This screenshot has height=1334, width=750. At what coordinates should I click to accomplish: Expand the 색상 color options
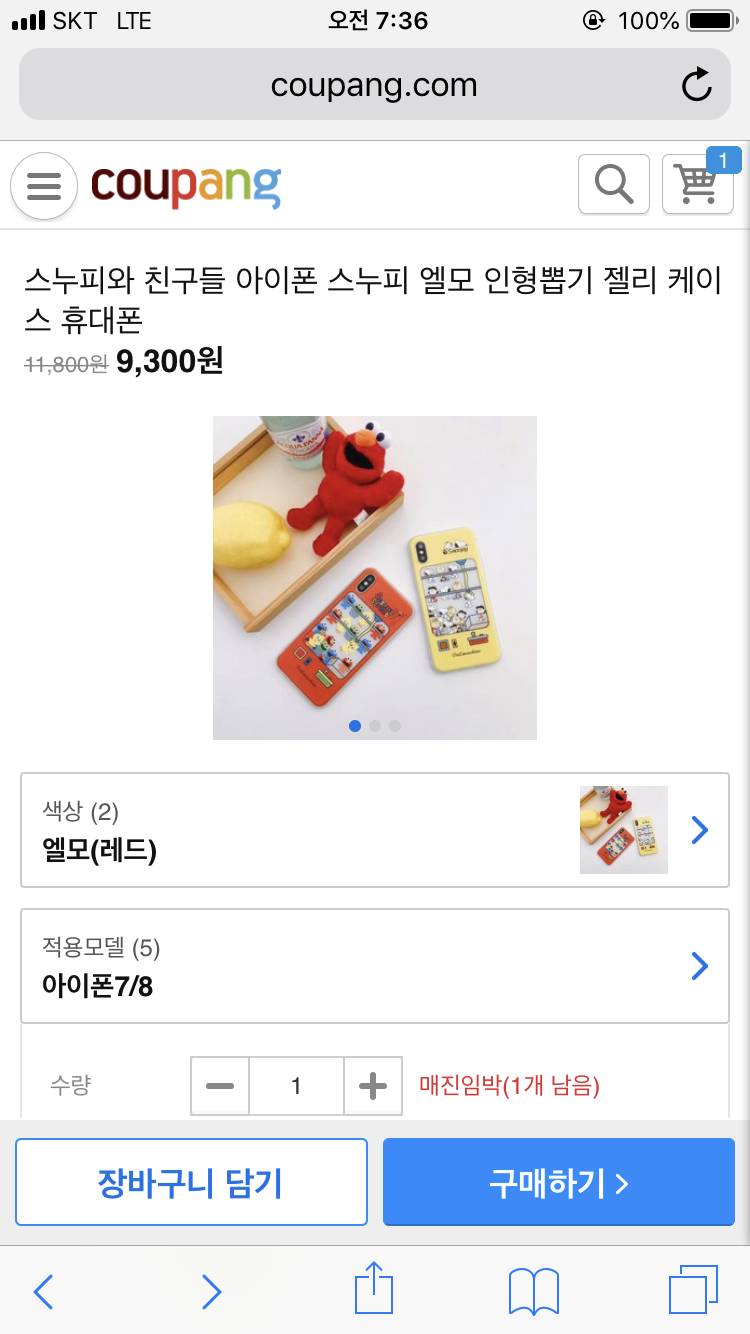[700, 829]
